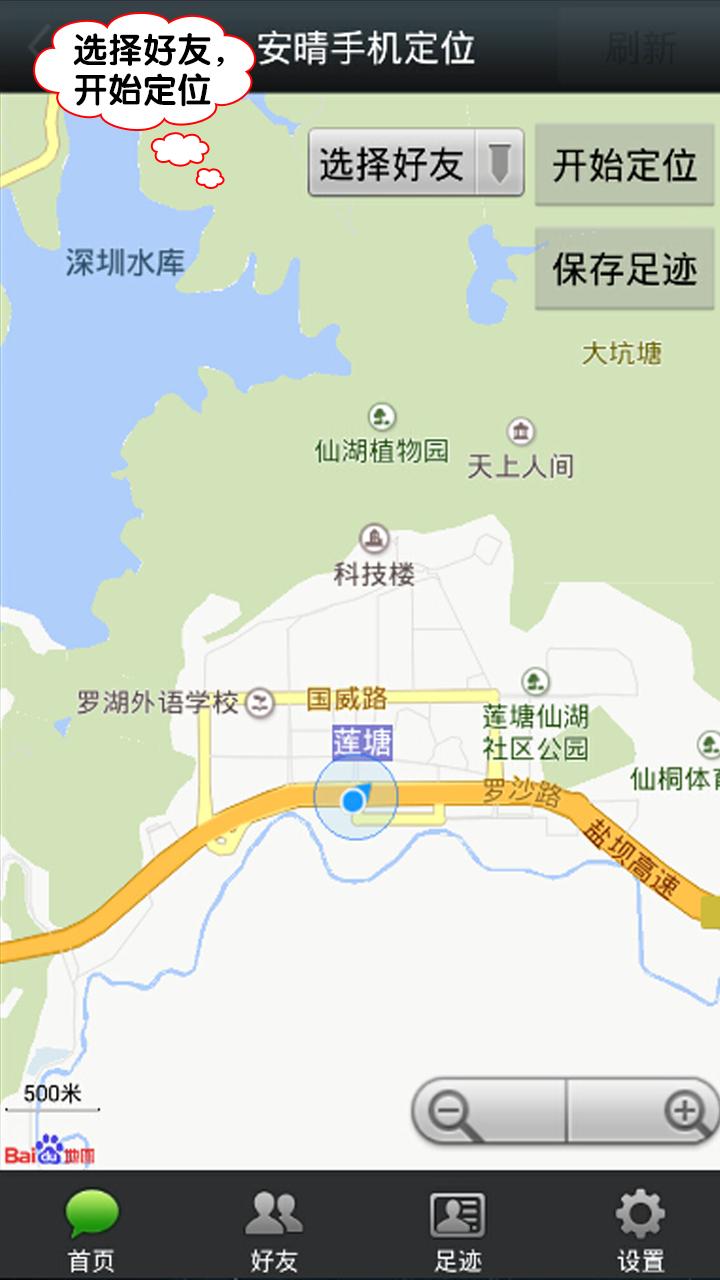Viewport: 720px width, 1280px height.
Task: Click 保存足迹 to save the track
Action: [623, 269]
